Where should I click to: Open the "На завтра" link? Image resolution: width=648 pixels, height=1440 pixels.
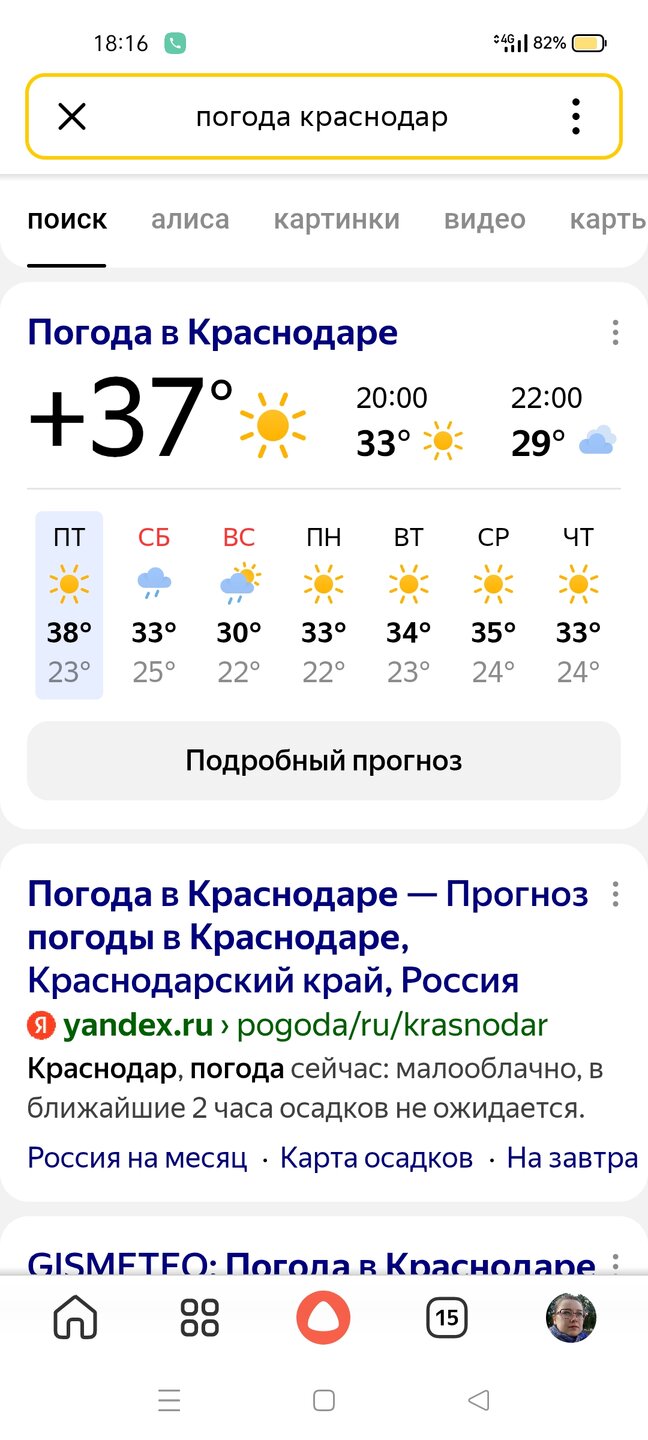click(x=572, y=1158)
